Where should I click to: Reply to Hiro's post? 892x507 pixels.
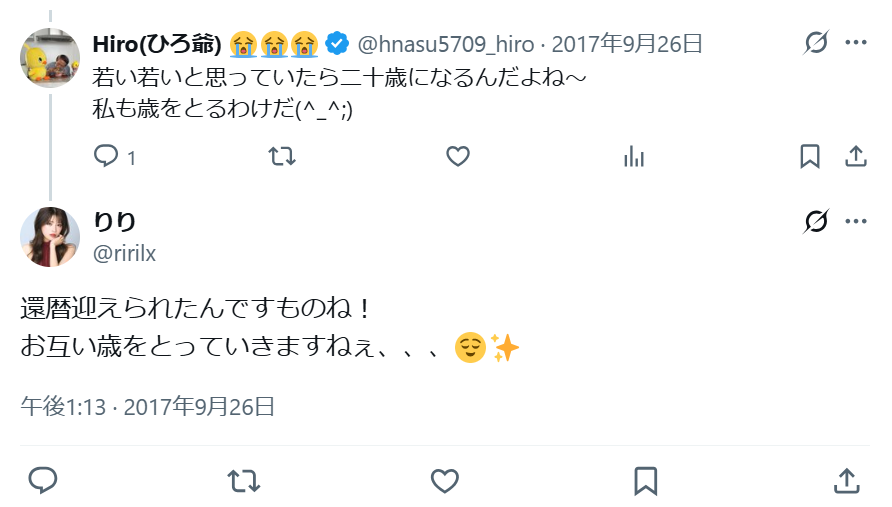coord(106,156)
